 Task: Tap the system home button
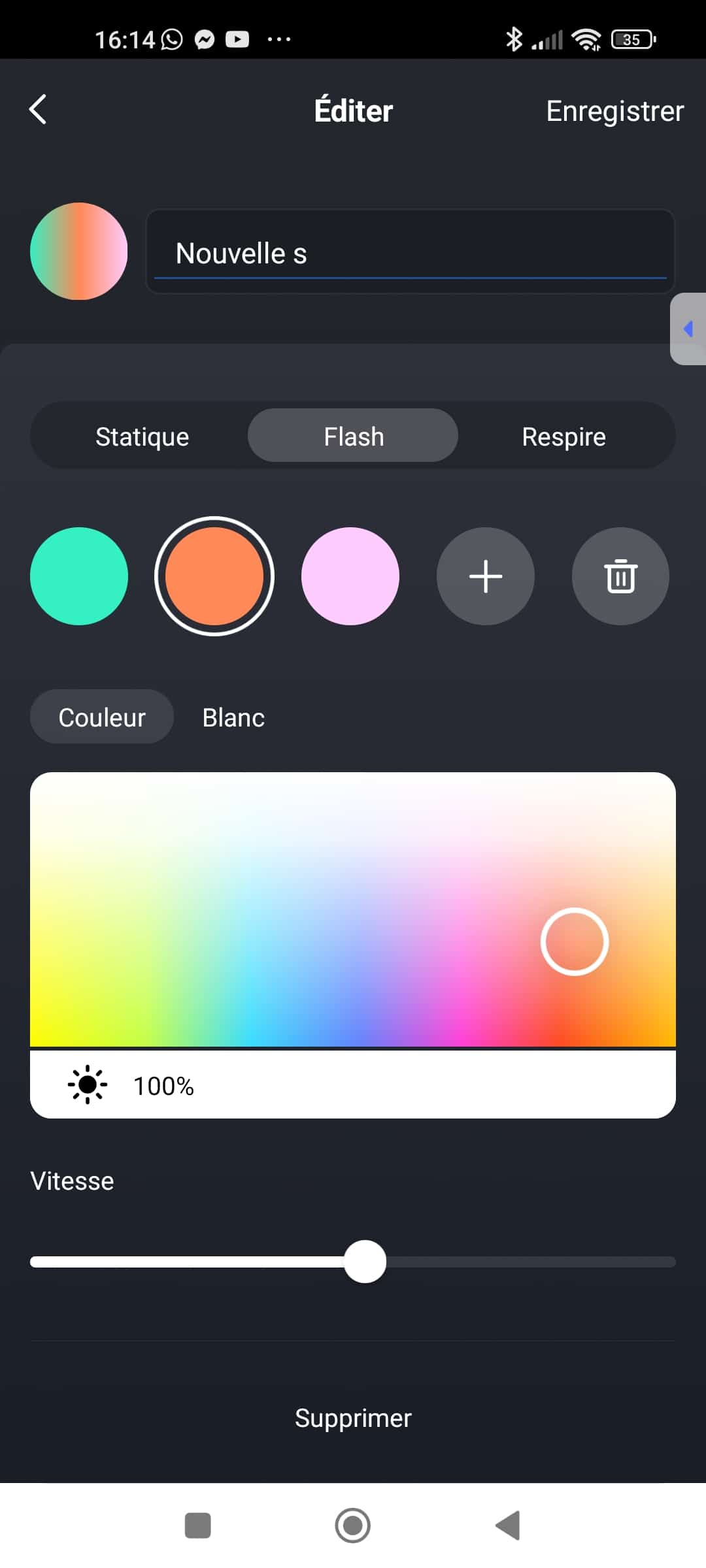coord(353,1526)
